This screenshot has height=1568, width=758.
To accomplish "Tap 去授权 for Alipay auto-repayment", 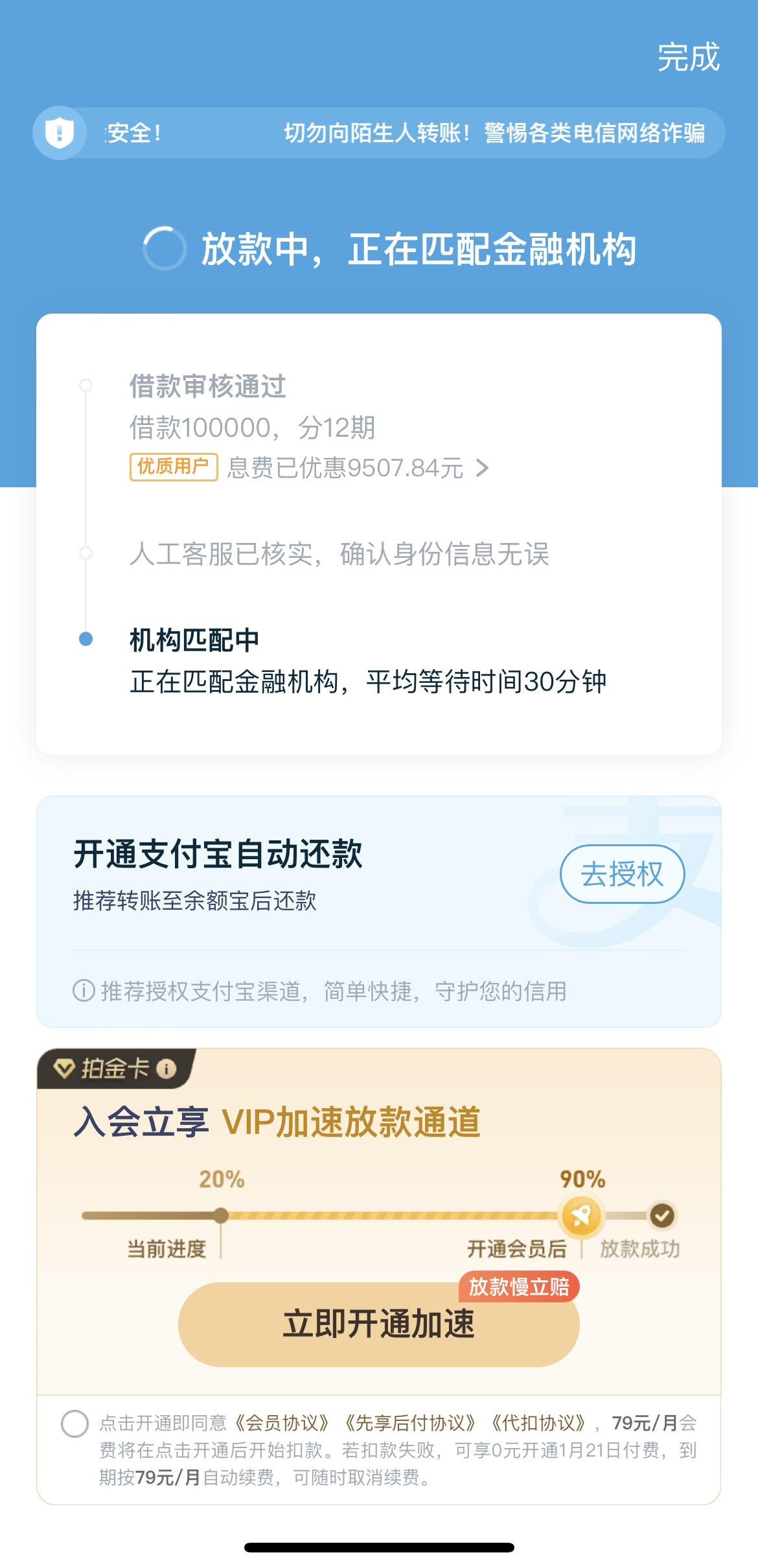I will coord(622,874).
